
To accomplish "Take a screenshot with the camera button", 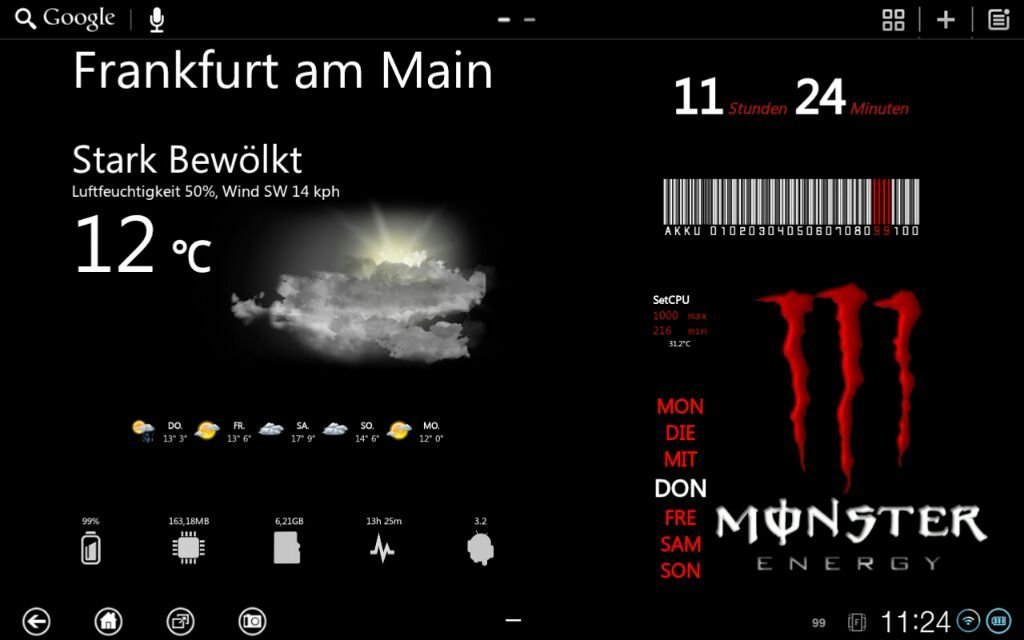I will [252, 621].
